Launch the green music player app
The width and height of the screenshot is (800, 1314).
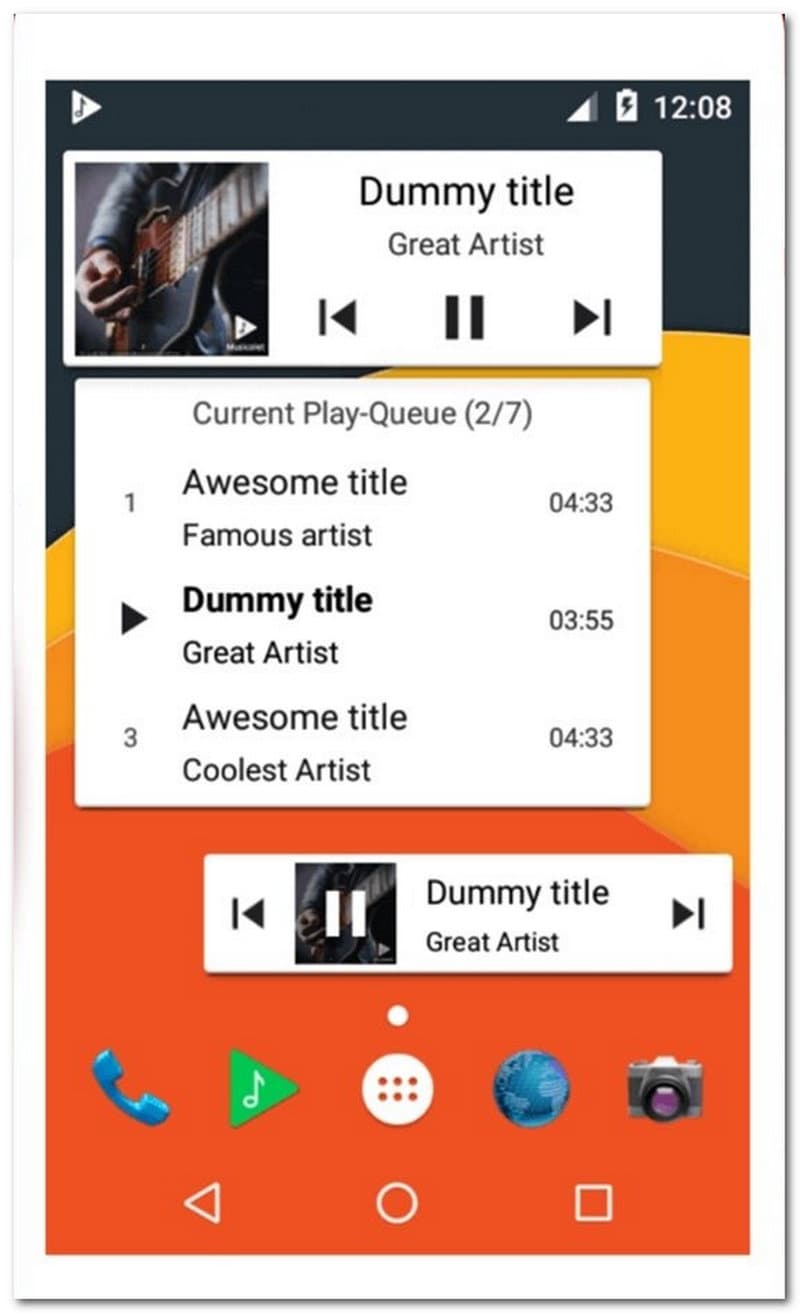coord(262,1088)
